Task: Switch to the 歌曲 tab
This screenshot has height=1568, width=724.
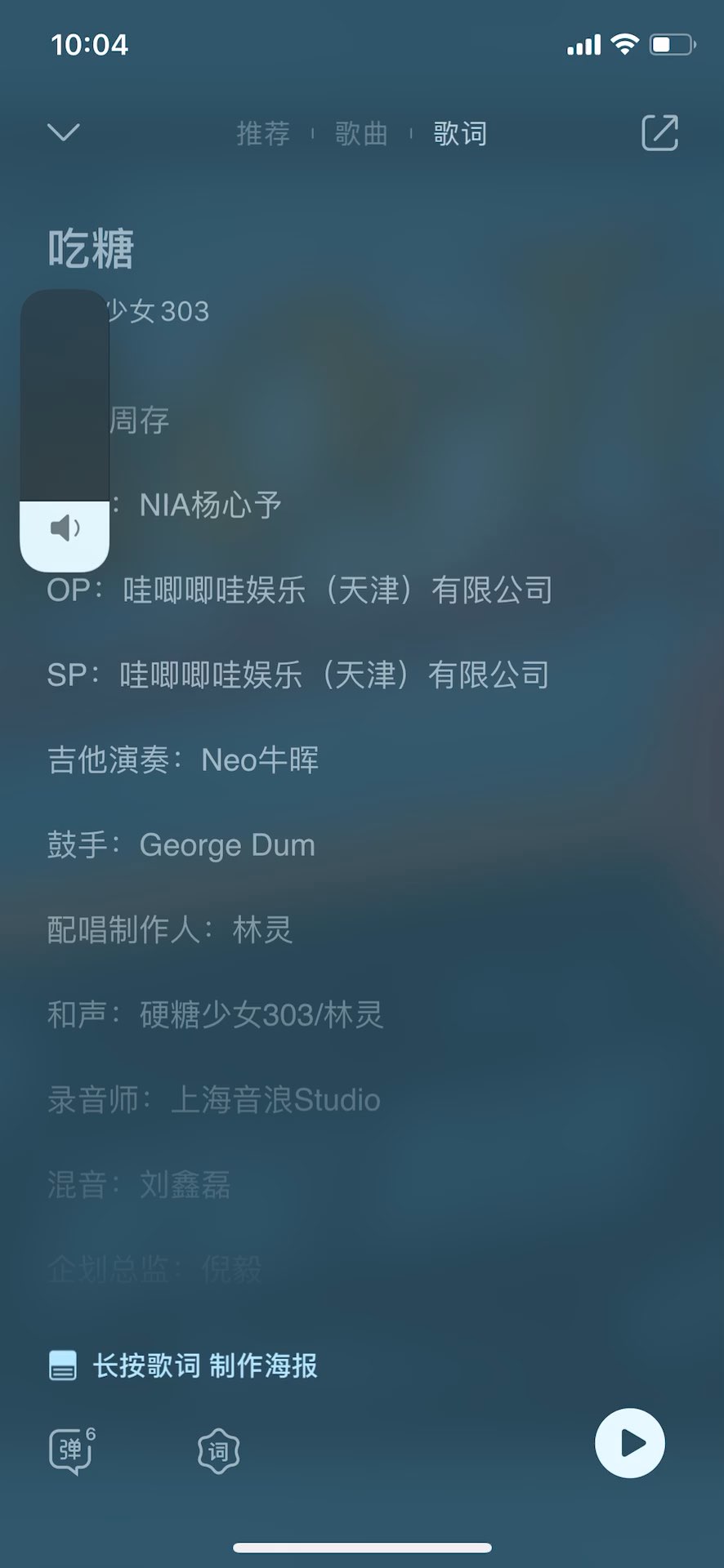Action: (361, 133)
